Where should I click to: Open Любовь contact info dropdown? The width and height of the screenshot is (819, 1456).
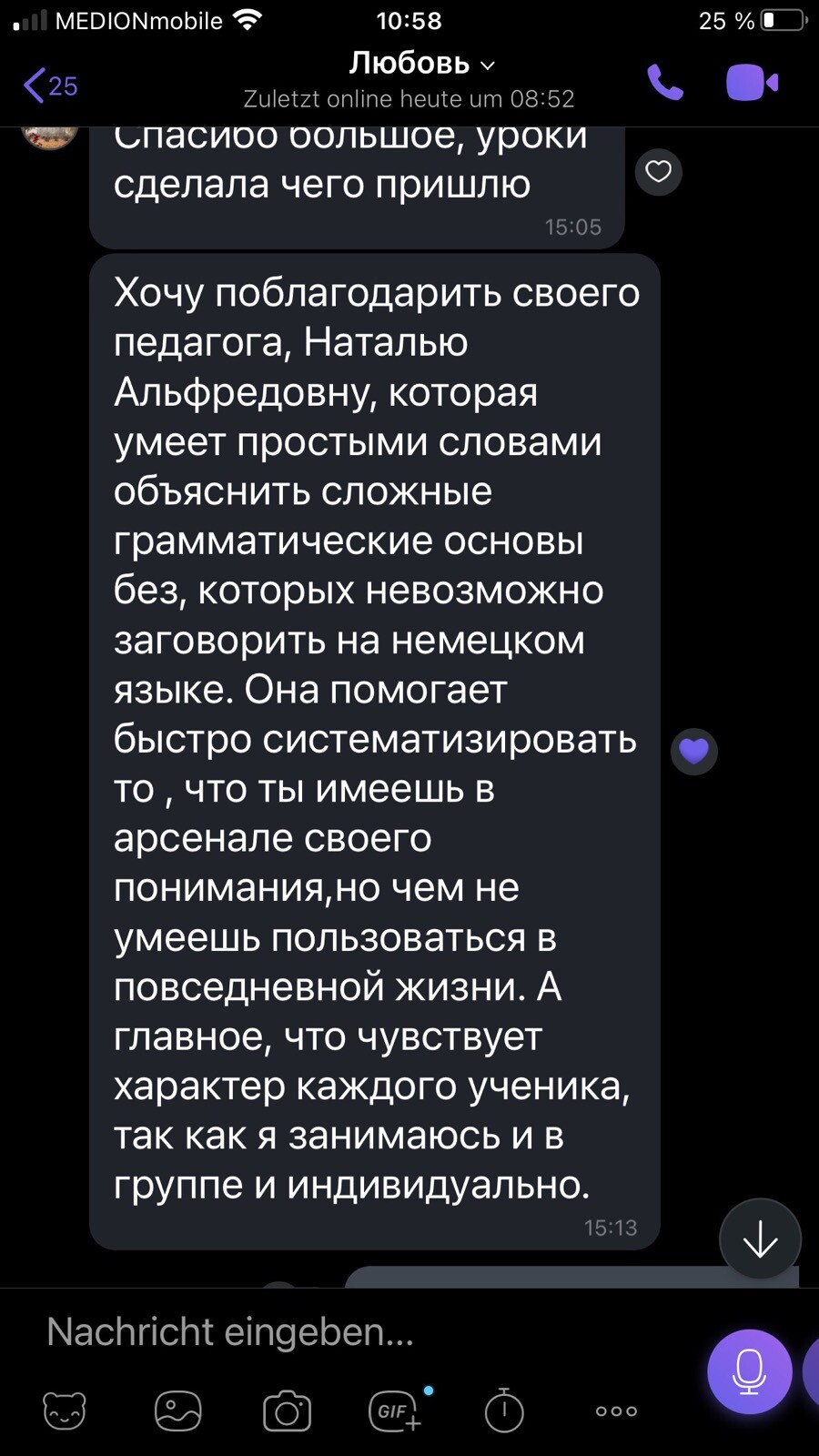[x=422, y=64]
